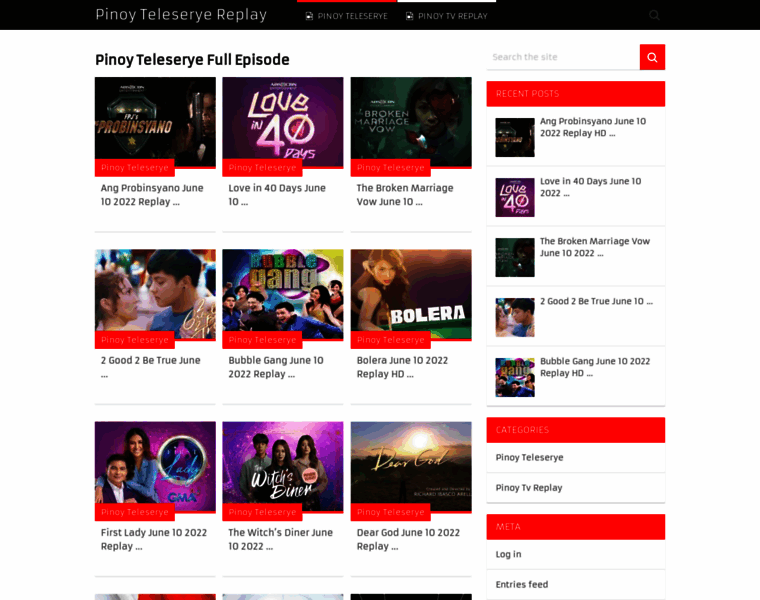Open the Log in link
This screenshot has width=760, height=600.
click(508, 554)
